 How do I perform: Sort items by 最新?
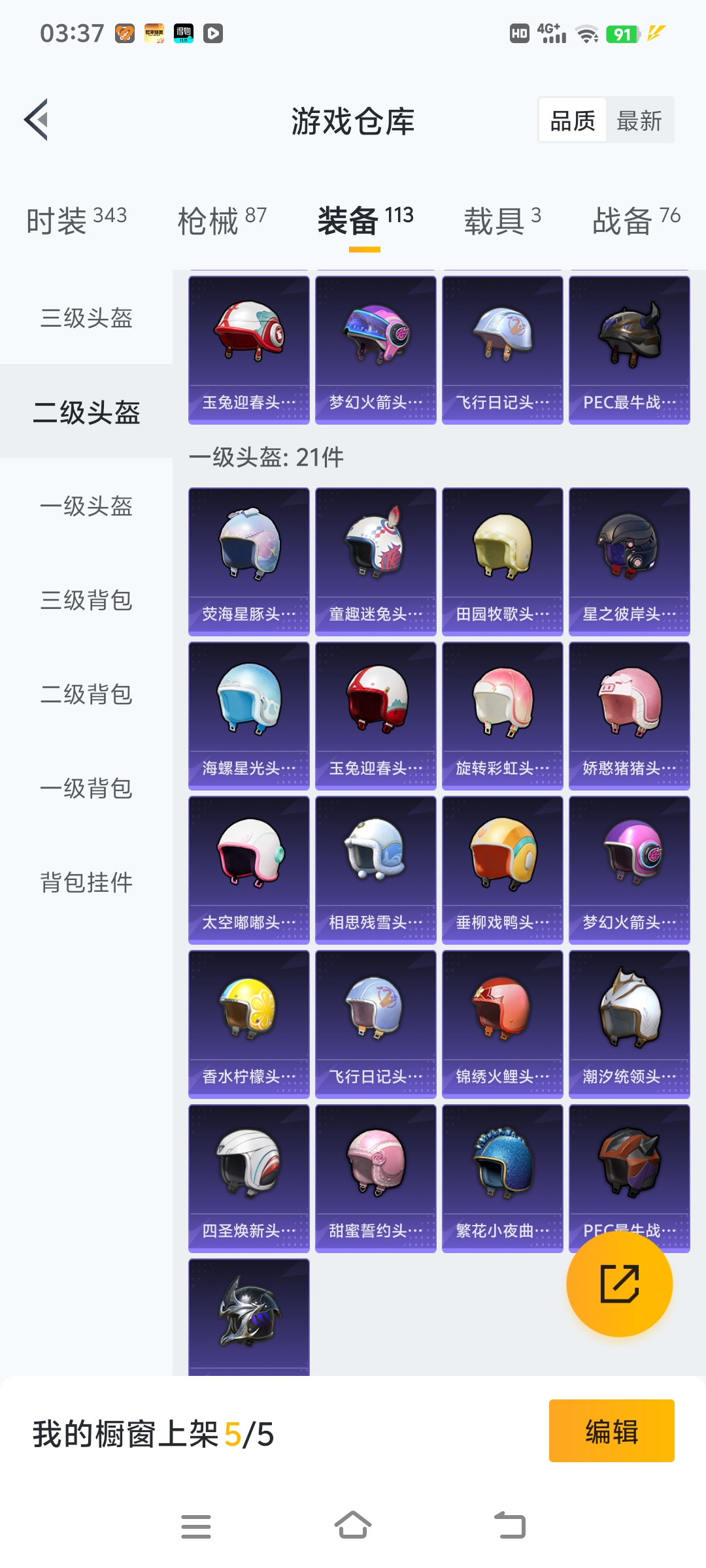[x=639, y=121]
